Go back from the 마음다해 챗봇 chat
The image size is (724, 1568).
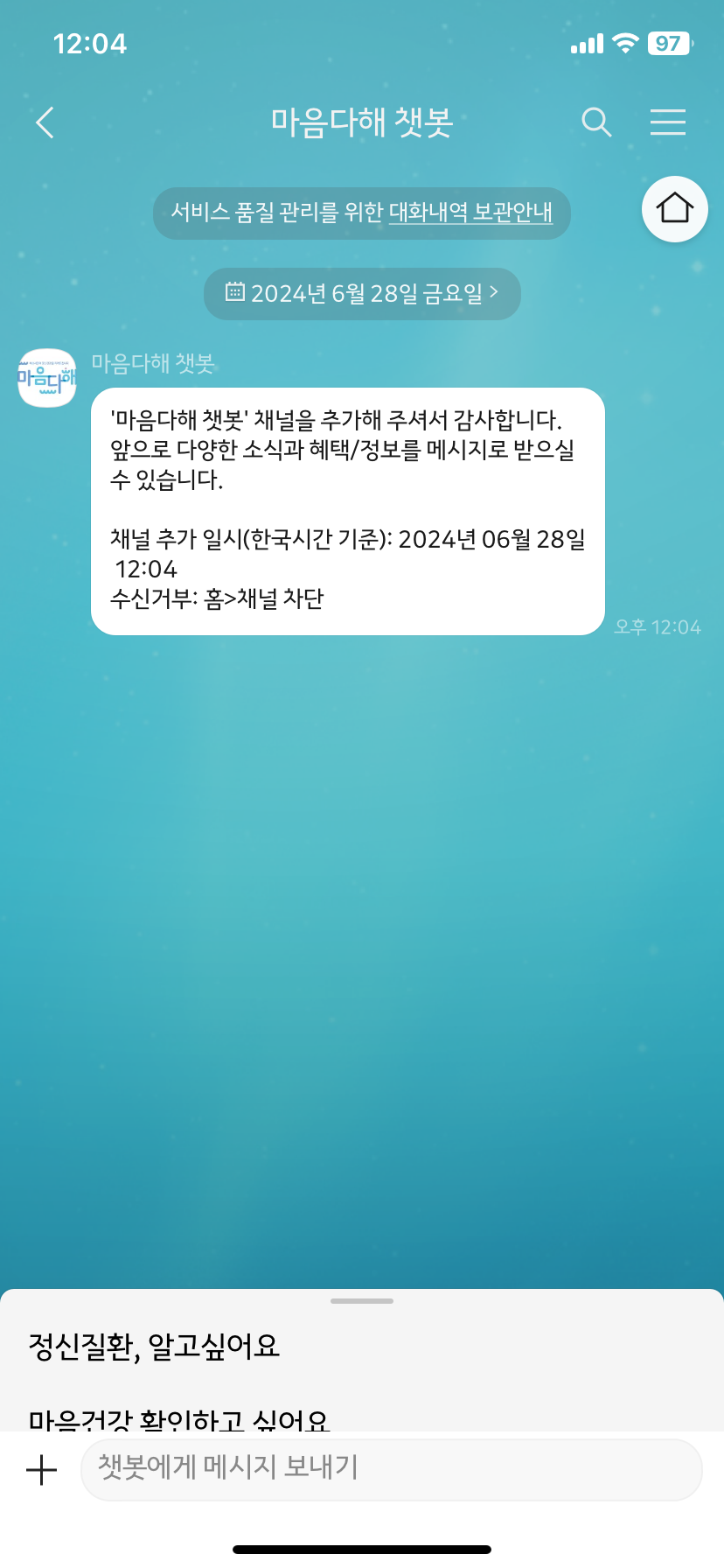(45, 122)
